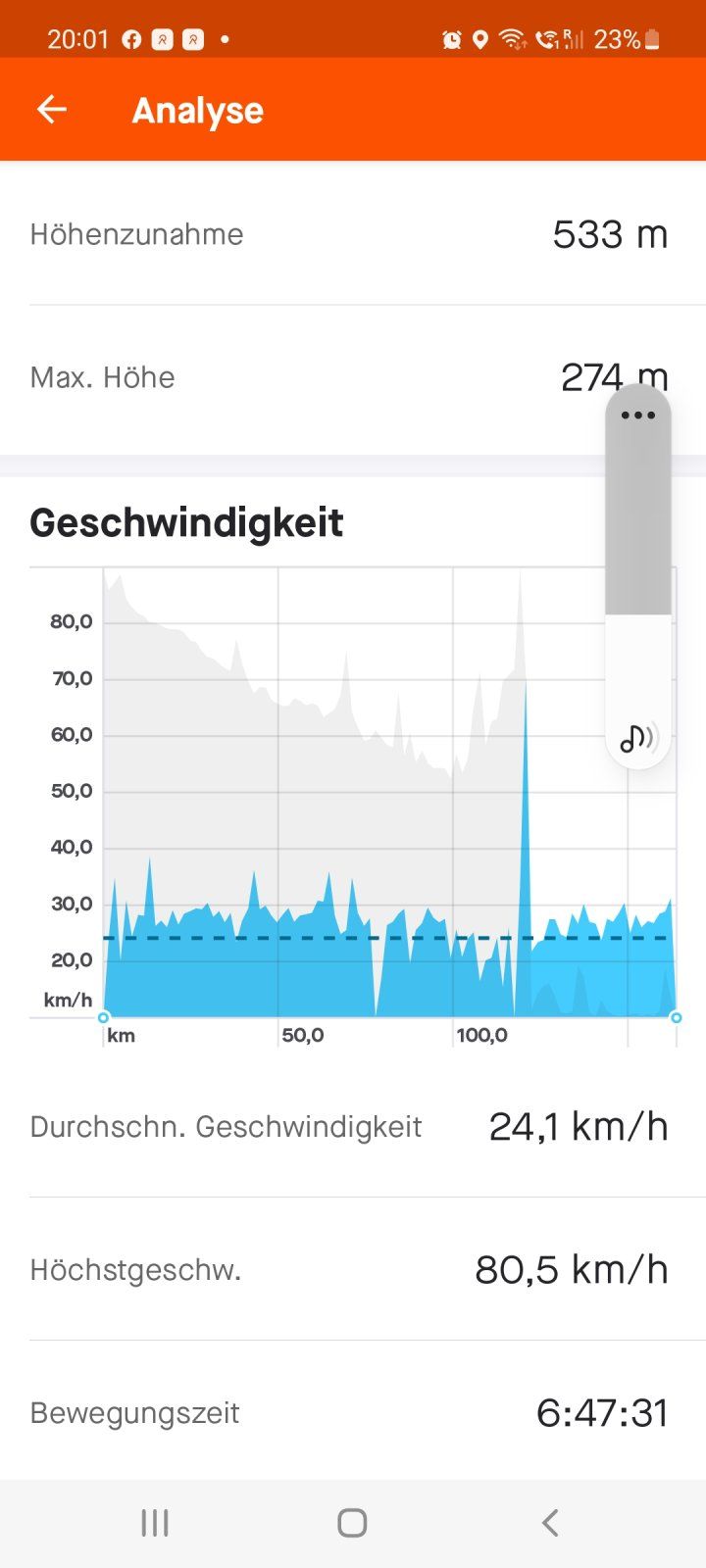Image resolution: width=706 pixels, height=1568 pixels.
Task: Go back from the Analyse screen
Action: (52, 110)
